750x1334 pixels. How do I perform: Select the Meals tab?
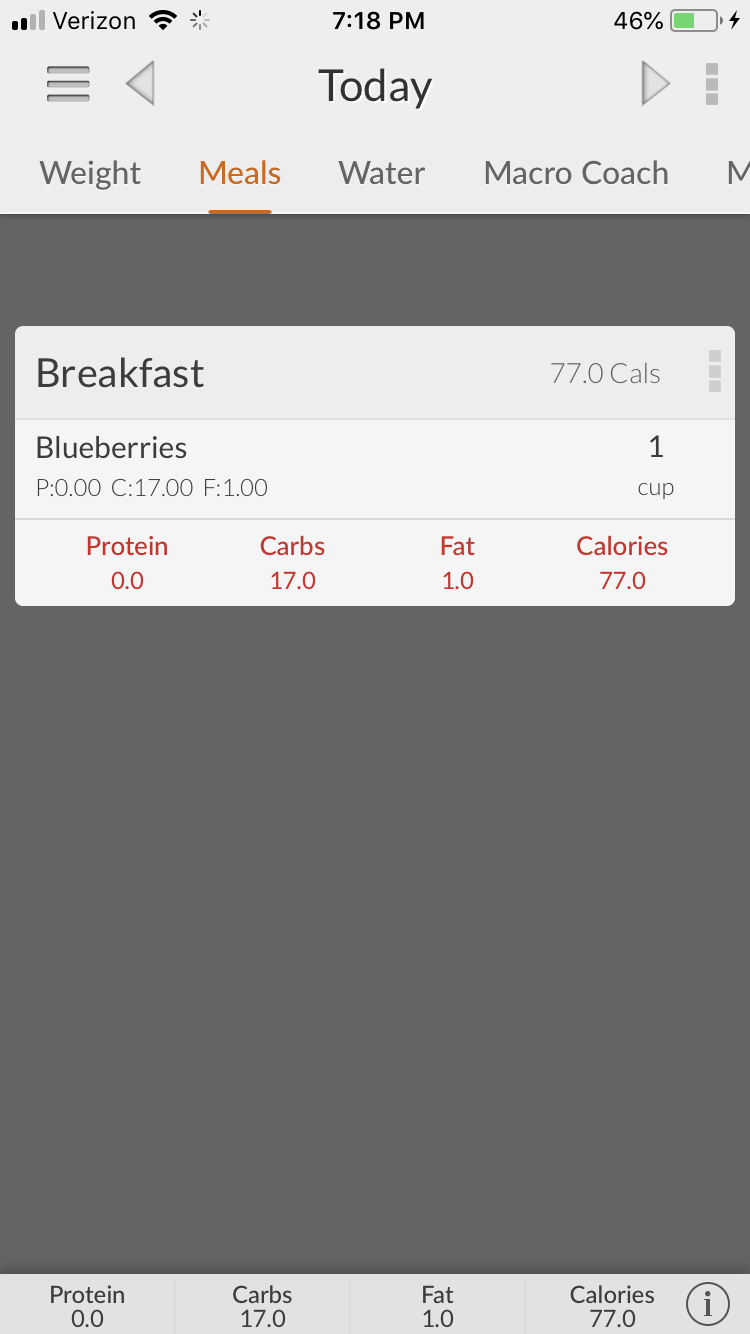point(240,173)
